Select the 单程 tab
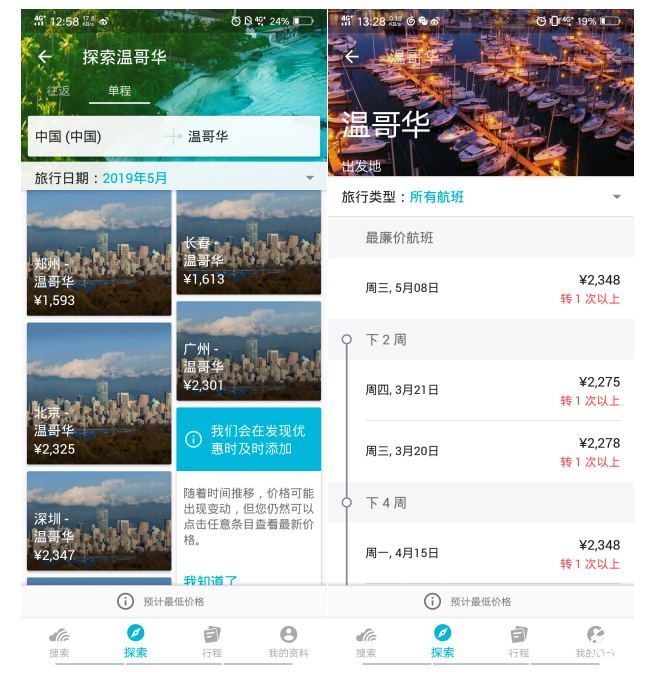The image size is (661, 698). click(119, 91)
